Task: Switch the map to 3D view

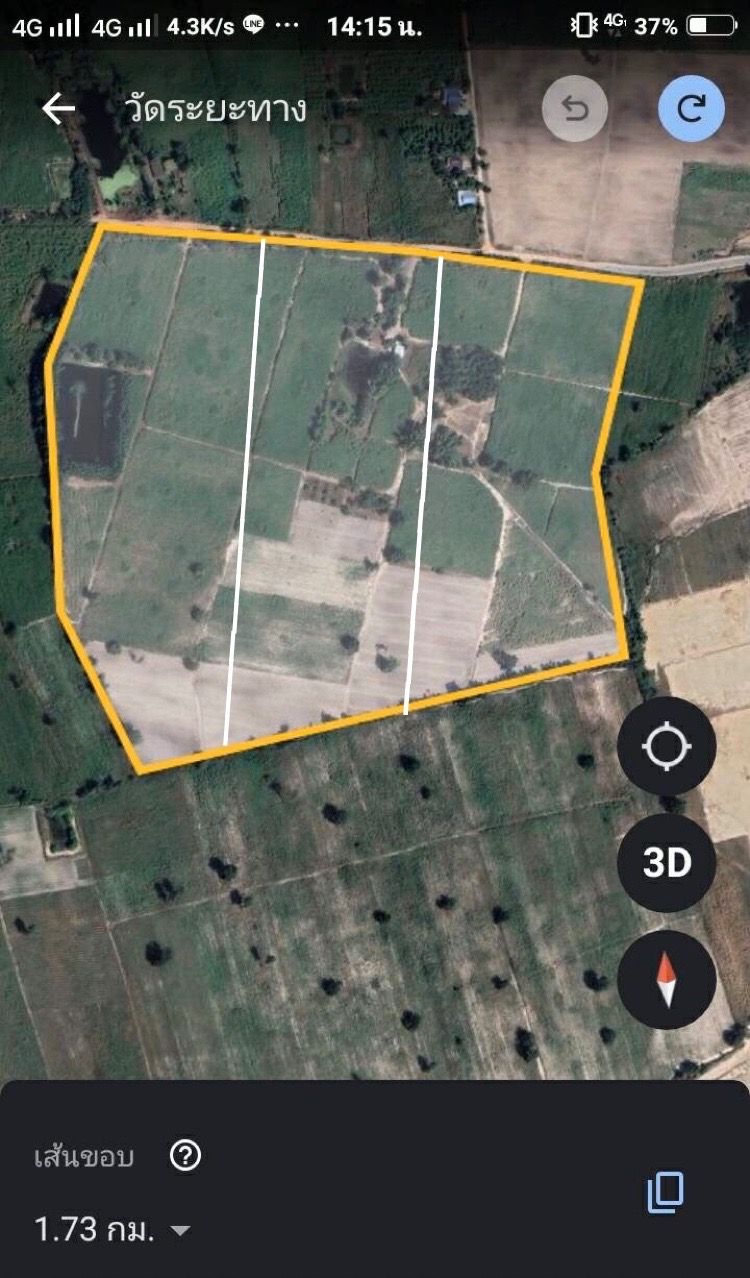Action: click(667, 863)
